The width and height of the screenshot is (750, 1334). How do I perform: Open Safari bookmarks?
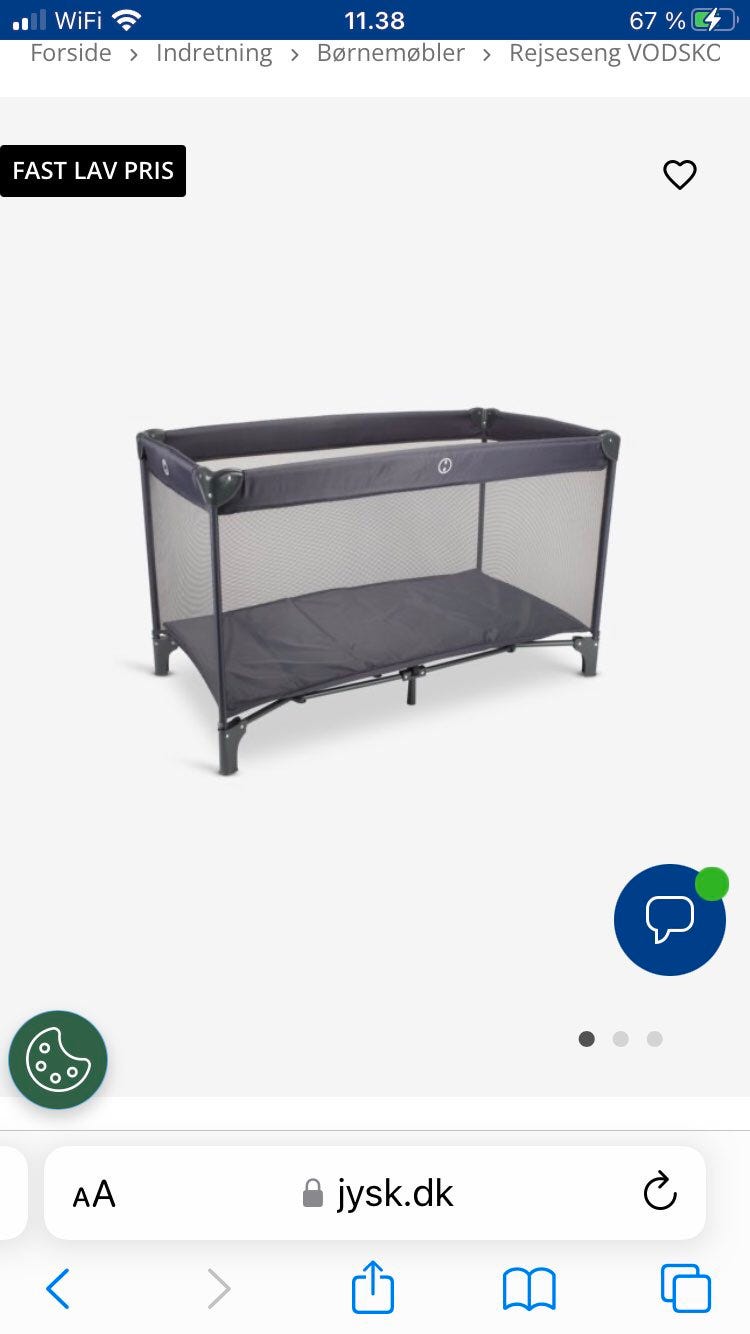(x=529, y=1289)
